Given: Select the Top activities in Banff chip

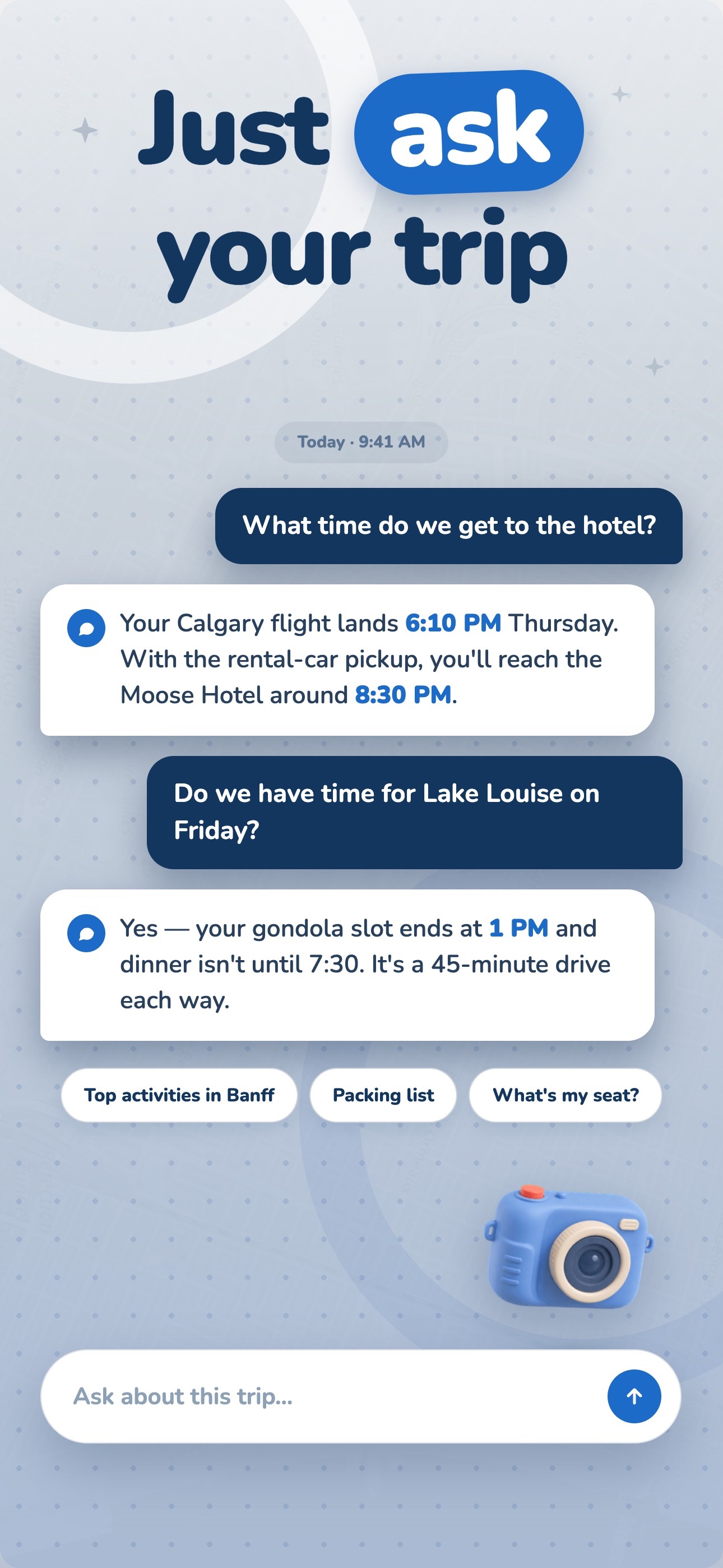Looking at the screenshot, I should (x=179, y=1095).
